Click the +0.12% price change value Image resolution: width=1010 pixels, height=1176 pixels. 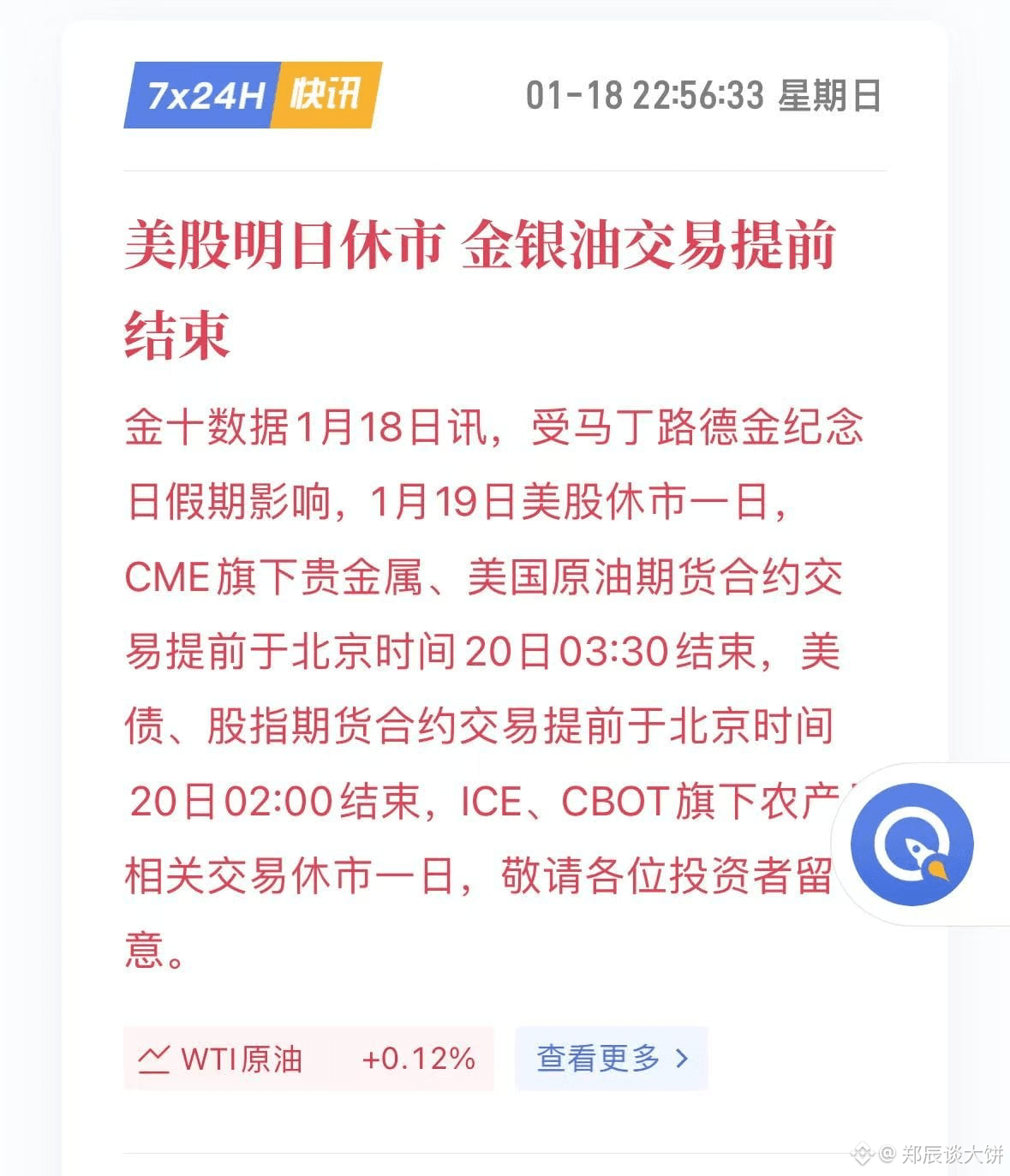(418, 1059)
